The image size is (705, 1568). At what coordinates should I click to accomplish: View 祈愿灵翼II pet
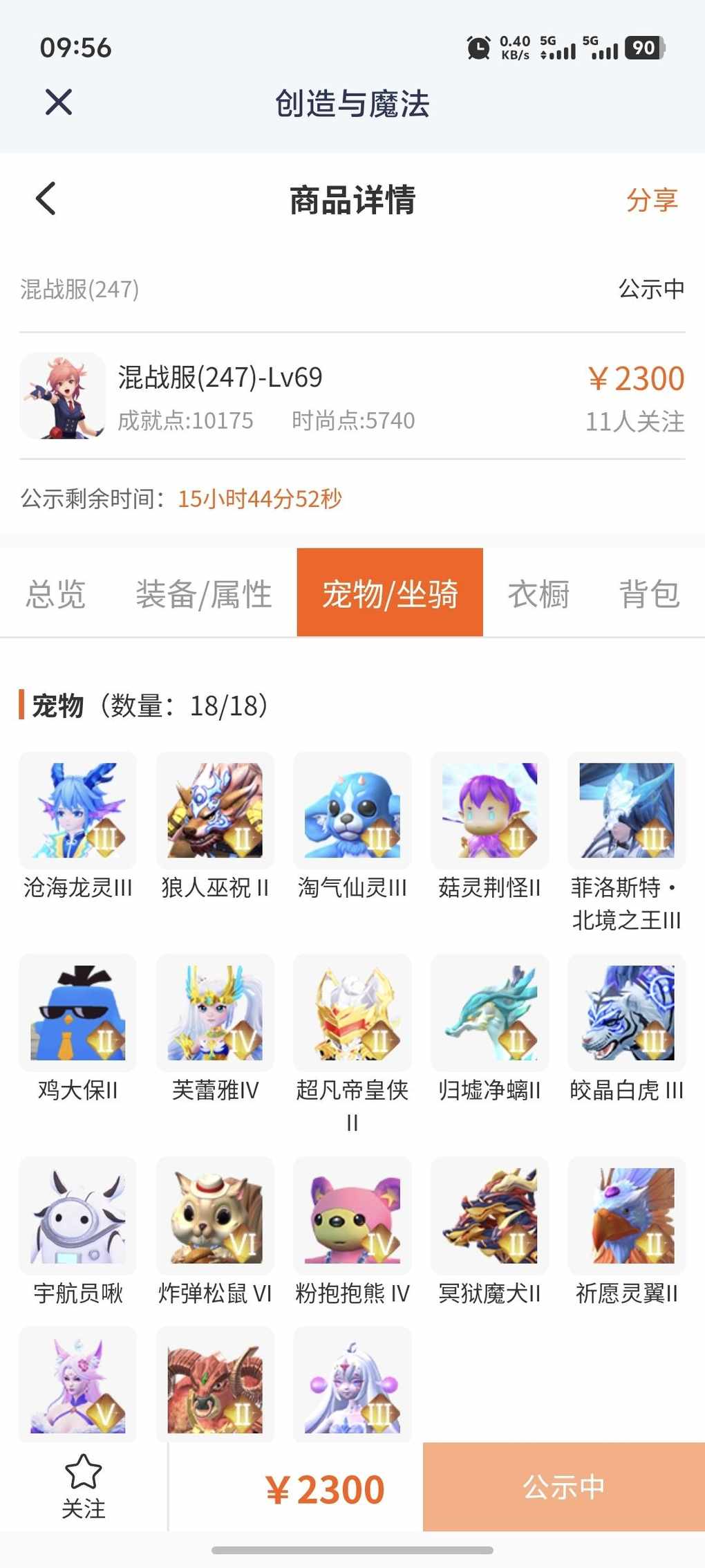click(x=626, y=1215)
